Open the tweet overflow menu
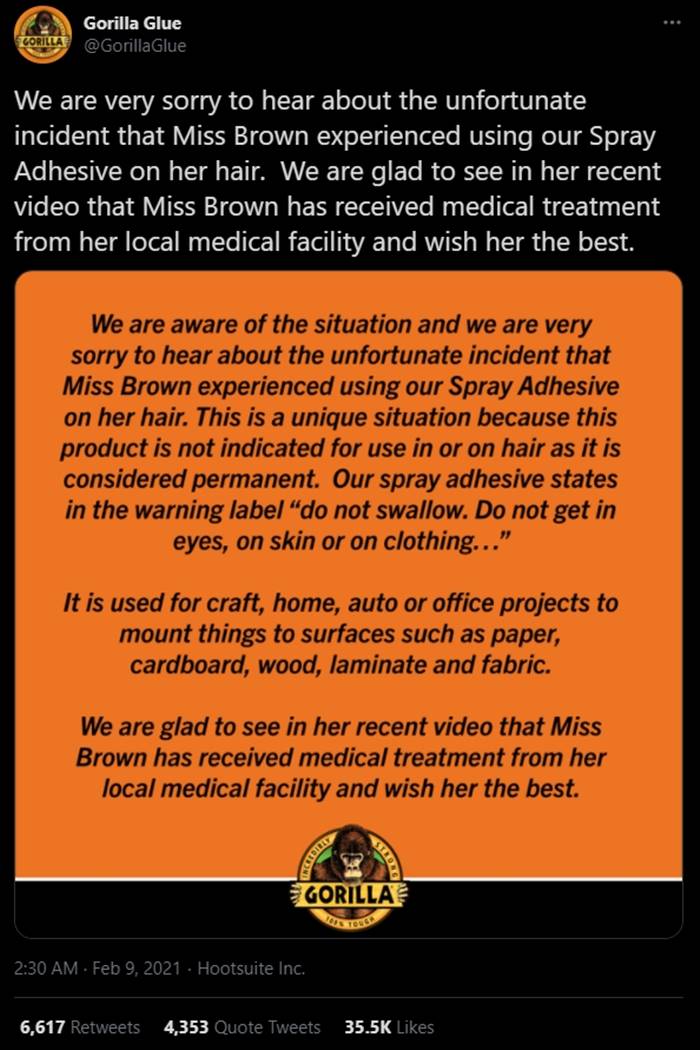This screenshot has height=1050, width=700. (671, 23)
